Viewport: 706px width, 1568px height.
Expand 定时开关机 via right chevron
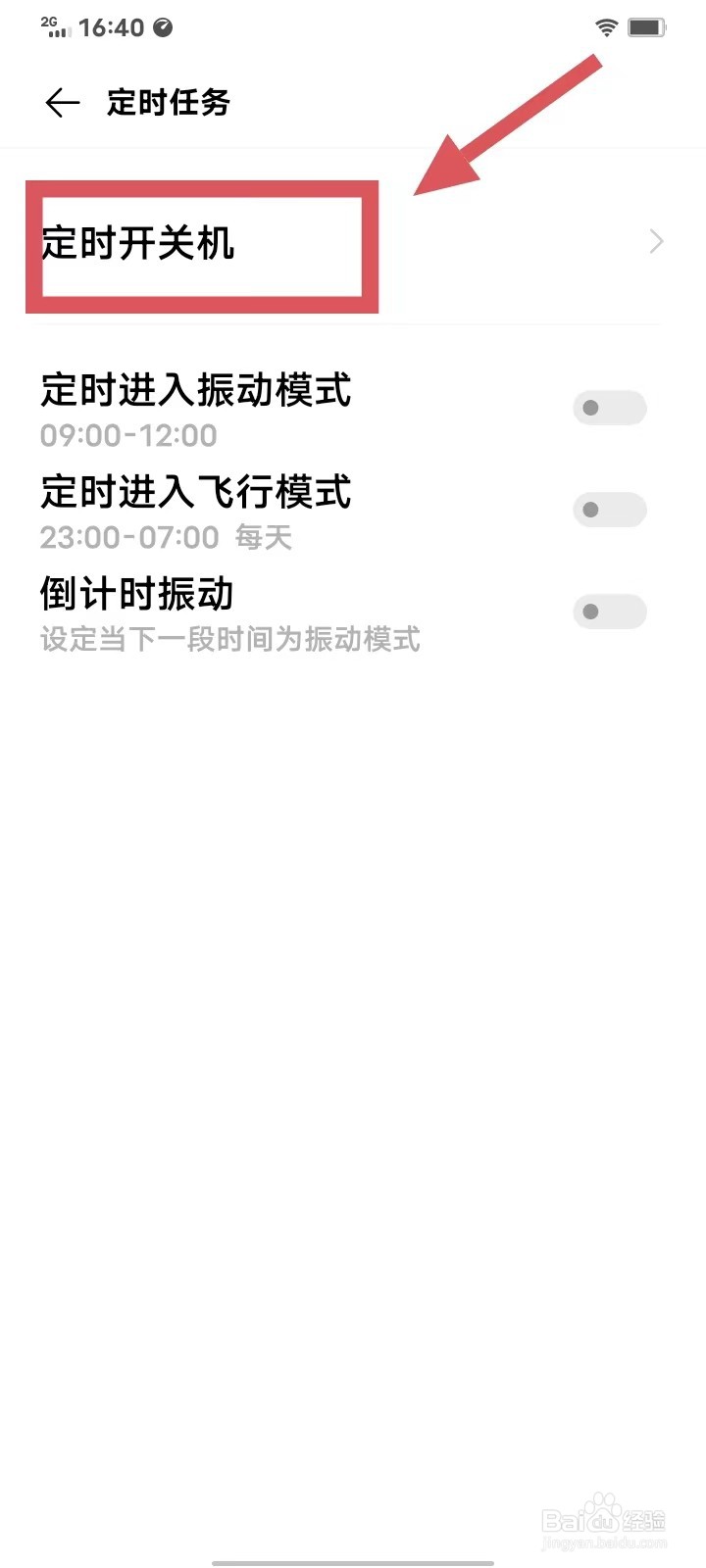tap(654, 241)
